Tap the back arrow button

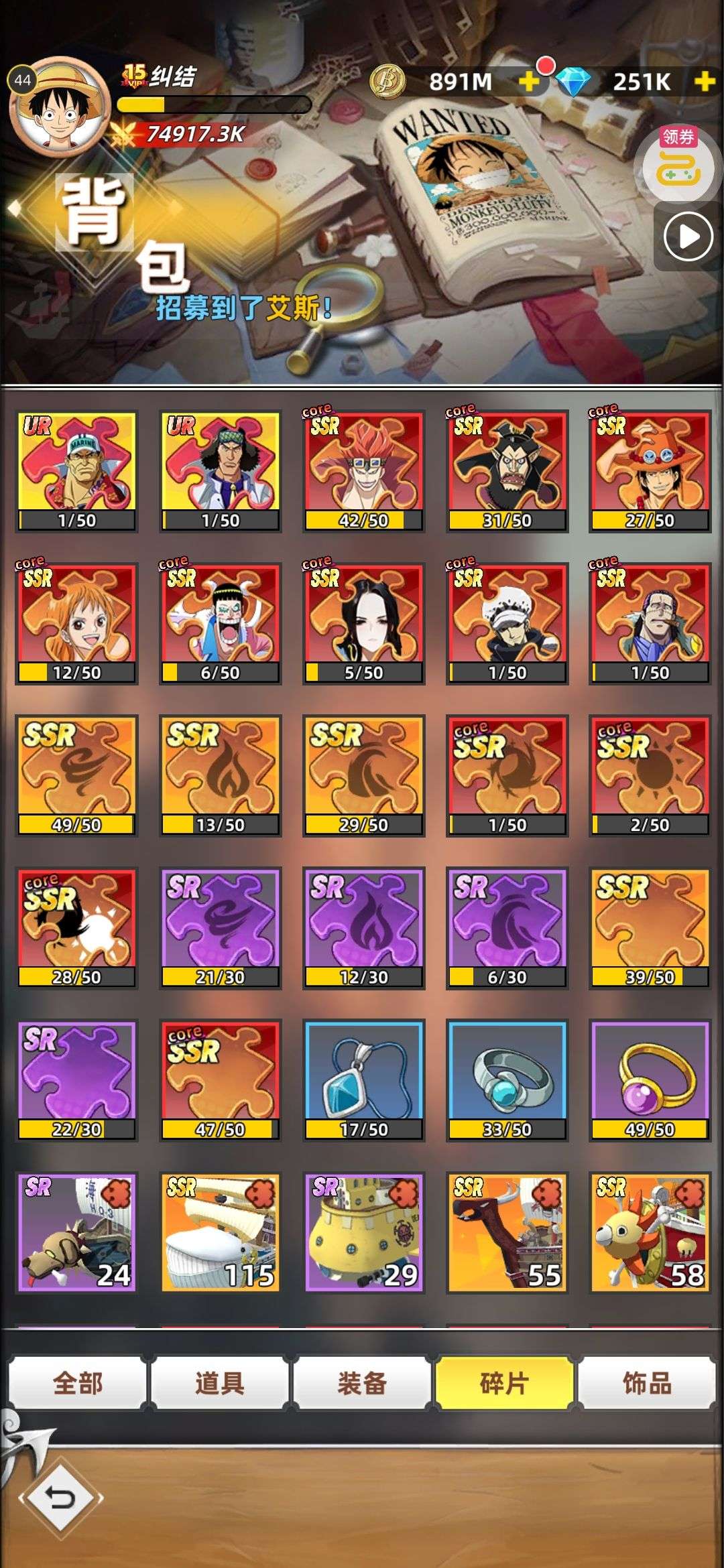coord(60,1498)
